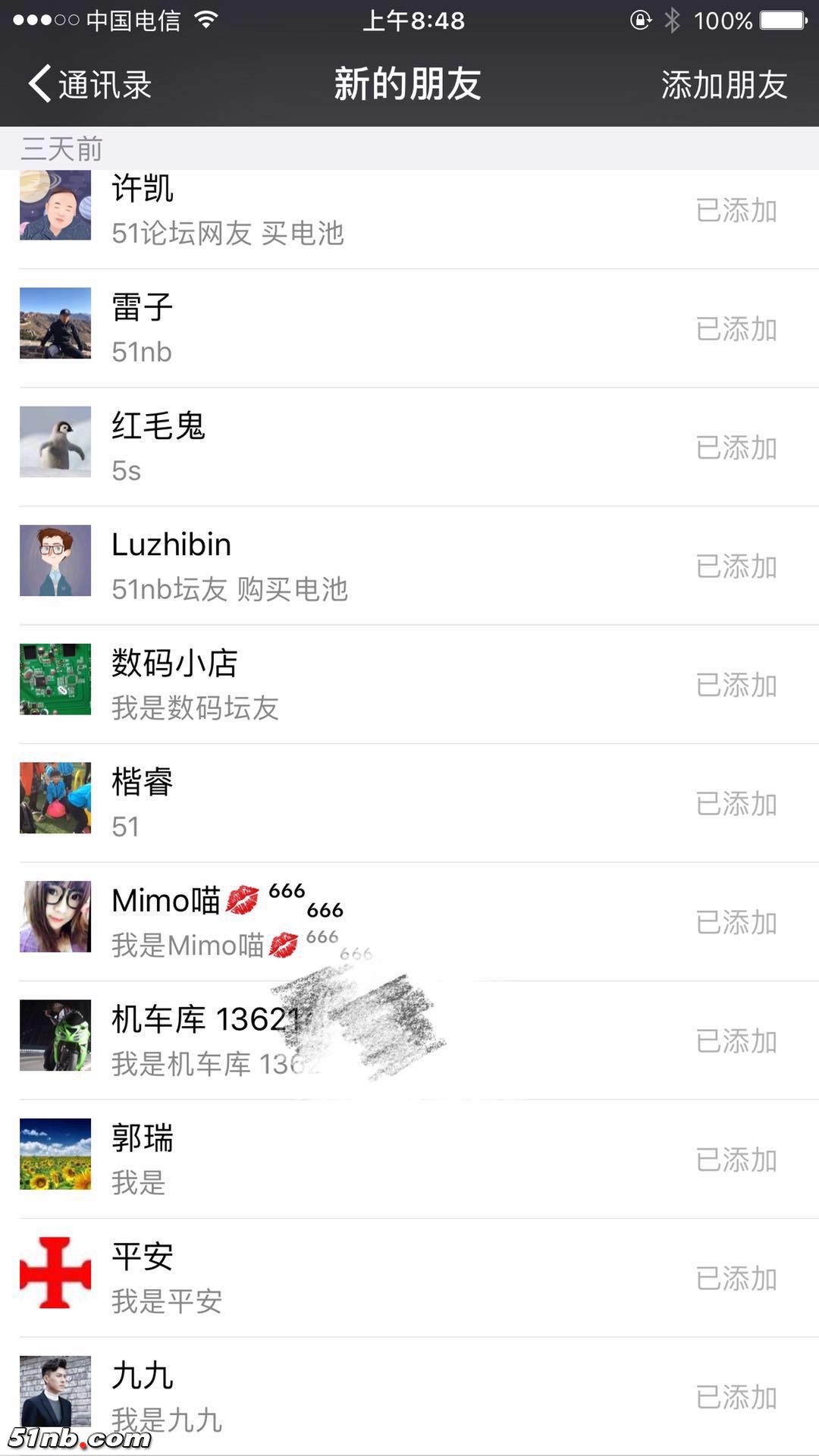The width and height of the screenshot is (819, 1456).
Task: Open friend request from 许凯
Action: coord(379,212)
